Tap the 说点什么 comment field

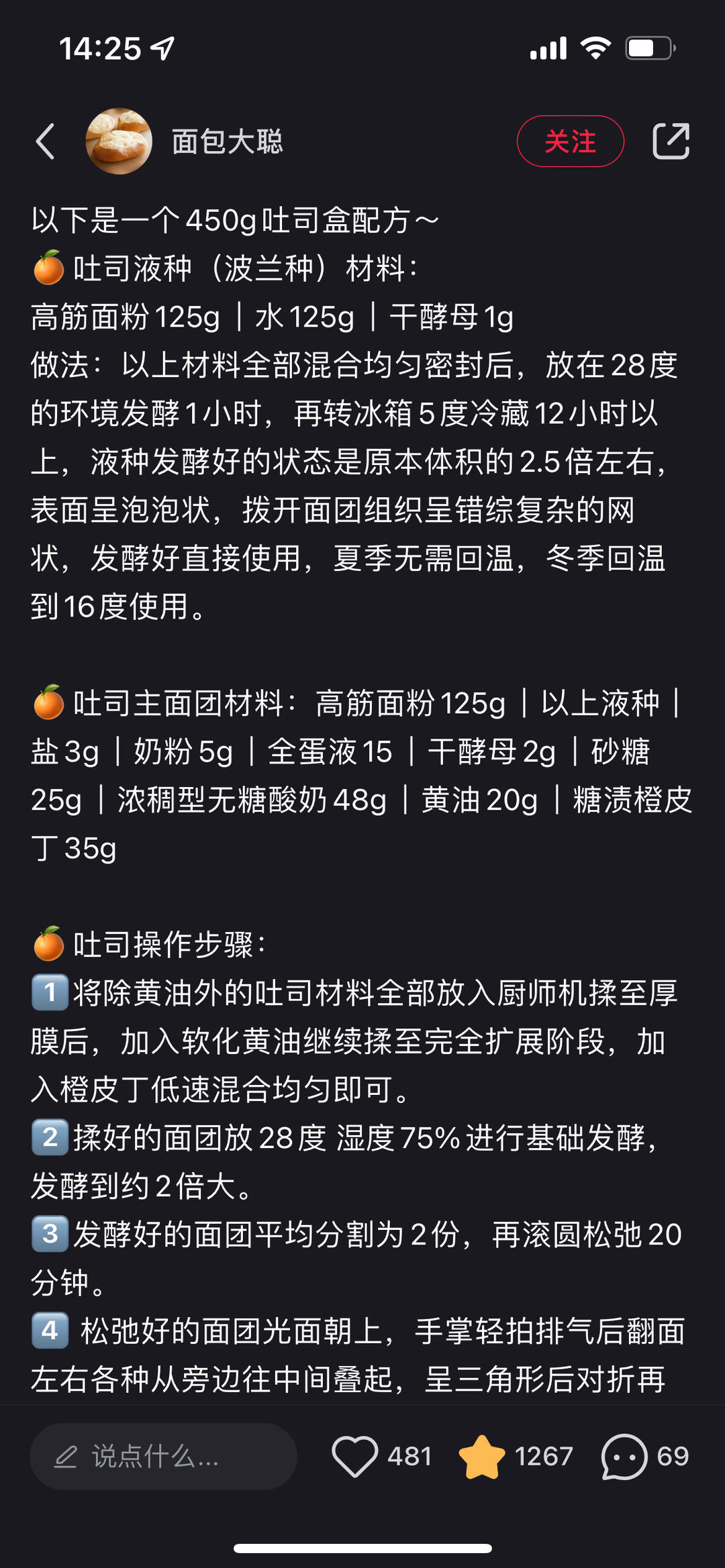point(163,1457)
